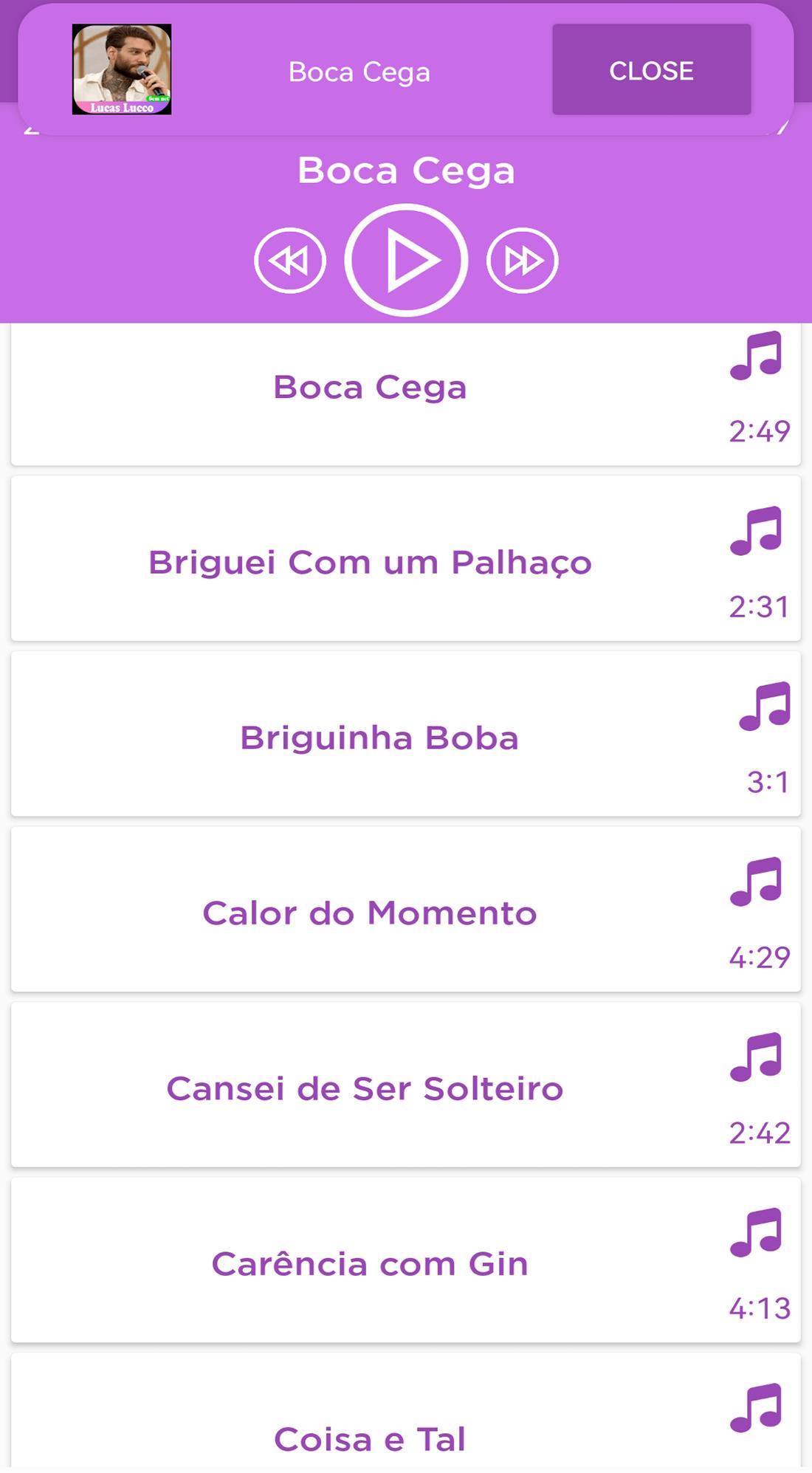Open the song Briguei Com um Palhaço
This screenshot has width=812, height=1473.
[406, 558]
